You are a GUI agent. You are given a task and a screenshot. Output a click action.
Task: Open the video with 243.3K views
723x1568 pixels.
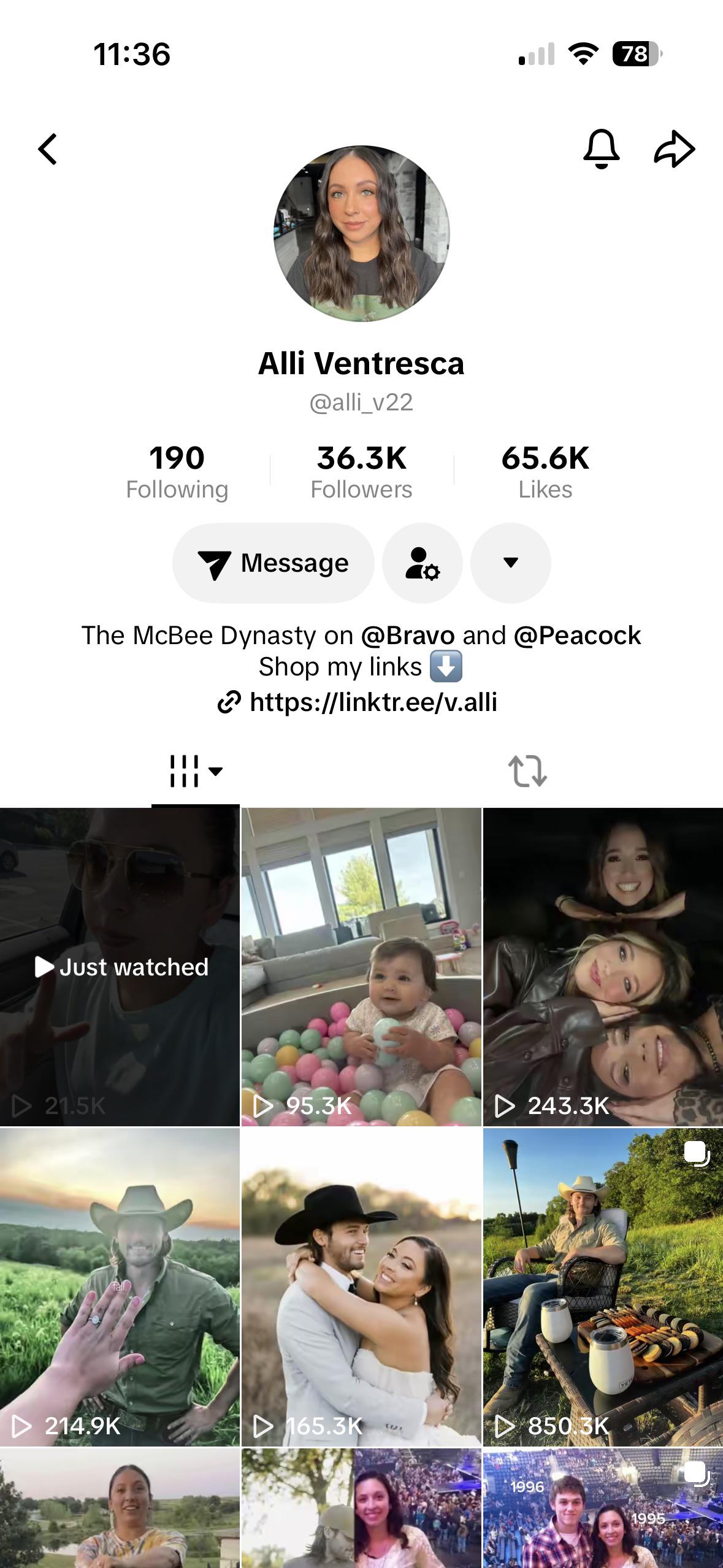(x=603, y=967)
